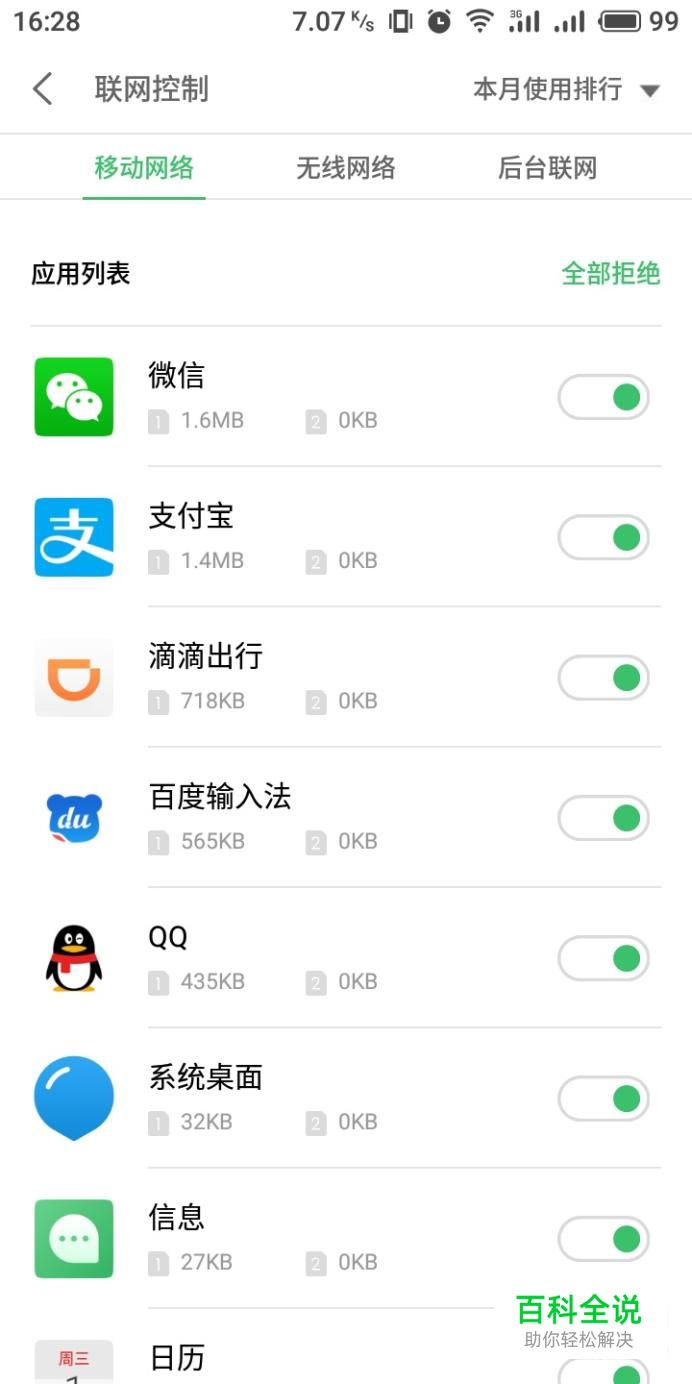Switch to the 无线网络 tab
This screenshot has width=692, height=1384.
[346, 167]
